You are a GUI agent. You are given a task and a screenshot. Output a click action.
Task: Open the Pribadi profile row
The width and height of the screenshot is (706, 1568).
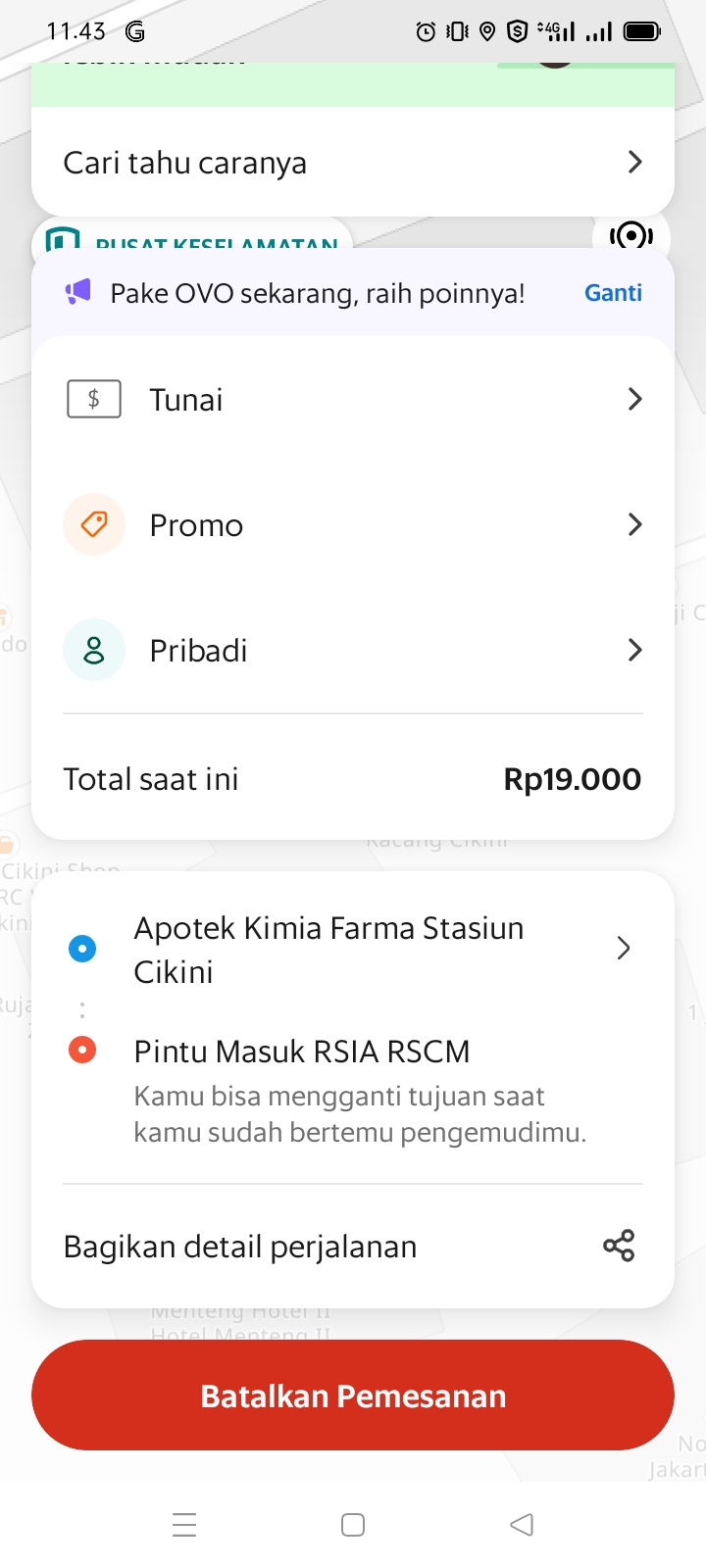[353, 651]
